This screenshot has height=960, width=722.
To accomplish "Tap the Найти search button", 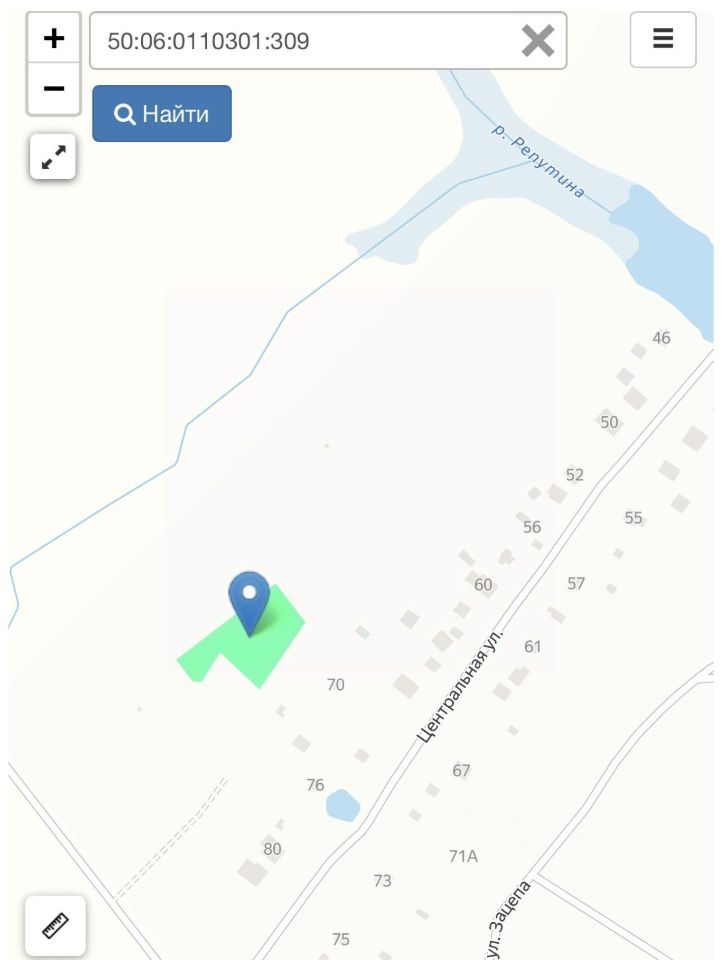I will (x=162, y=114).
